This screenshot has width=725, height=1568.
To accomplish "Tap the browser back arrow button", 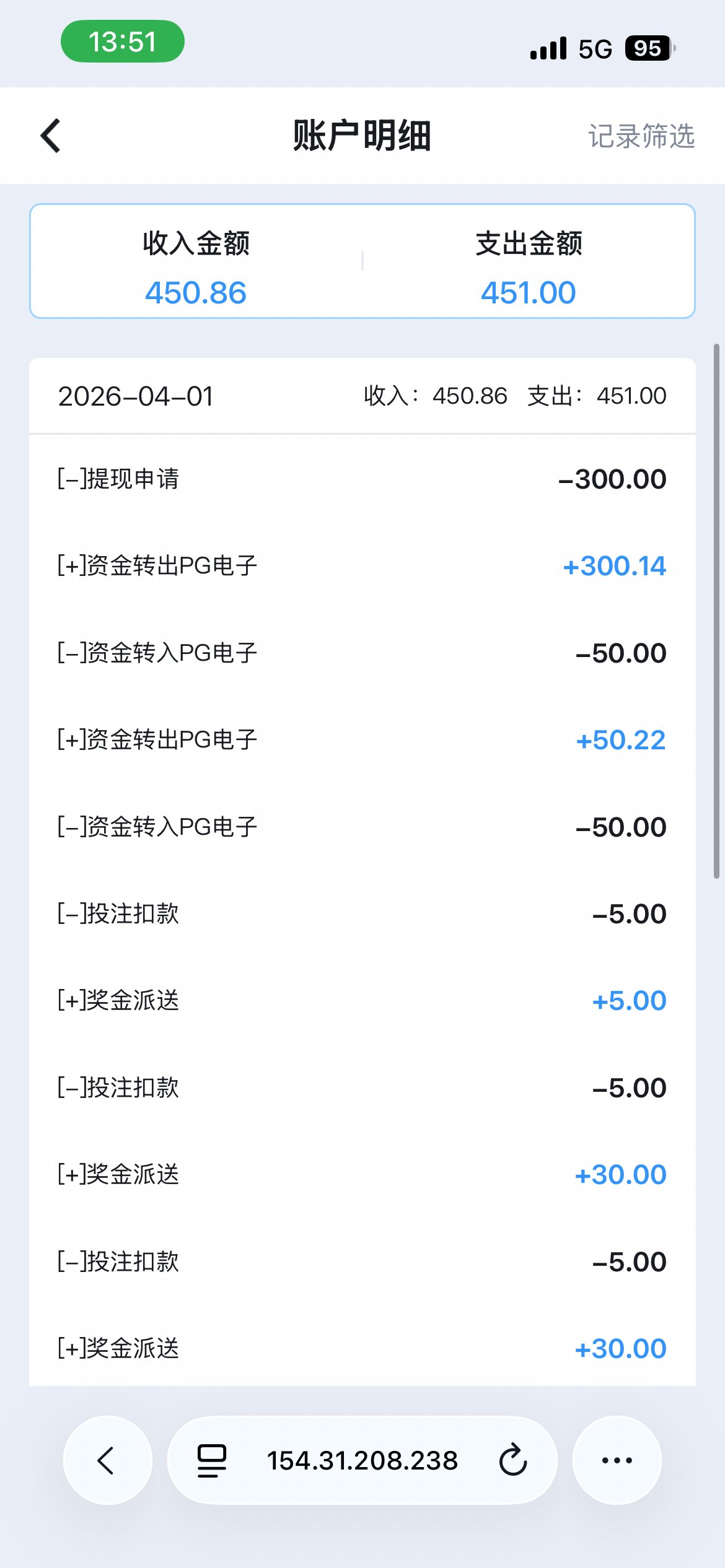I will pyautogui.click(x=107, y=1460).
